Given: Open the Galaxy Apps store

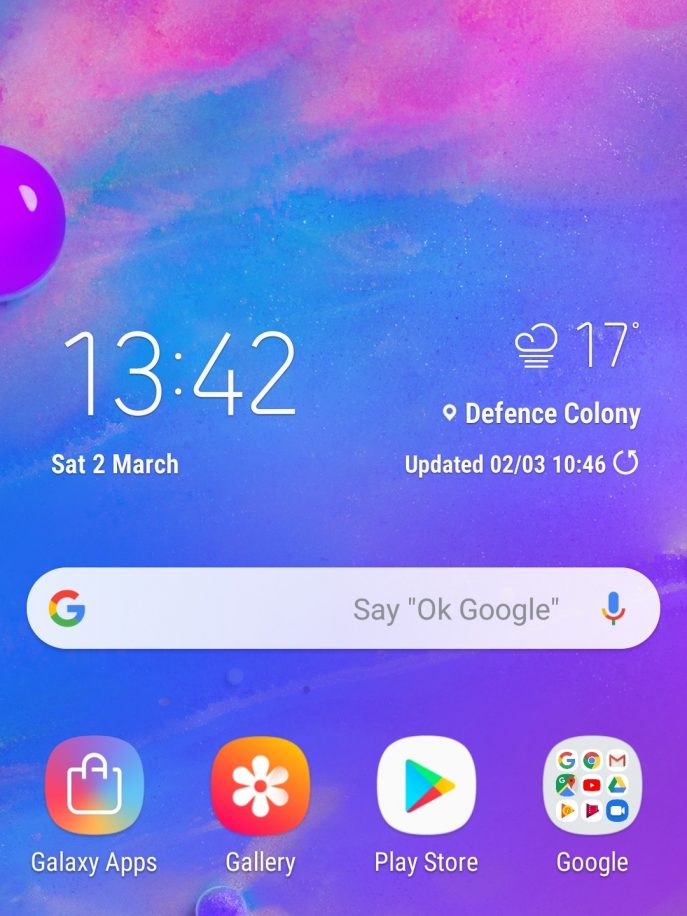Looking at the screenshot, I should [94, 786].
